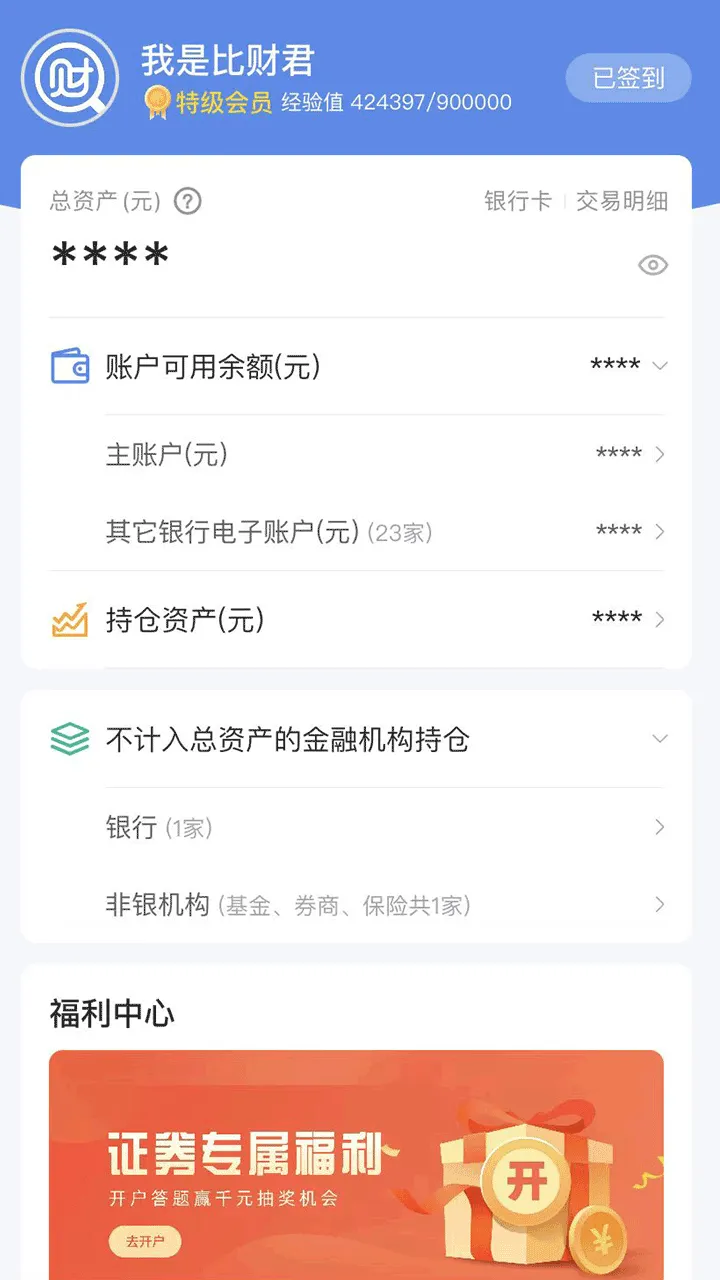Click the profile avatar logo
The image size is (720, 1280).
68,77
